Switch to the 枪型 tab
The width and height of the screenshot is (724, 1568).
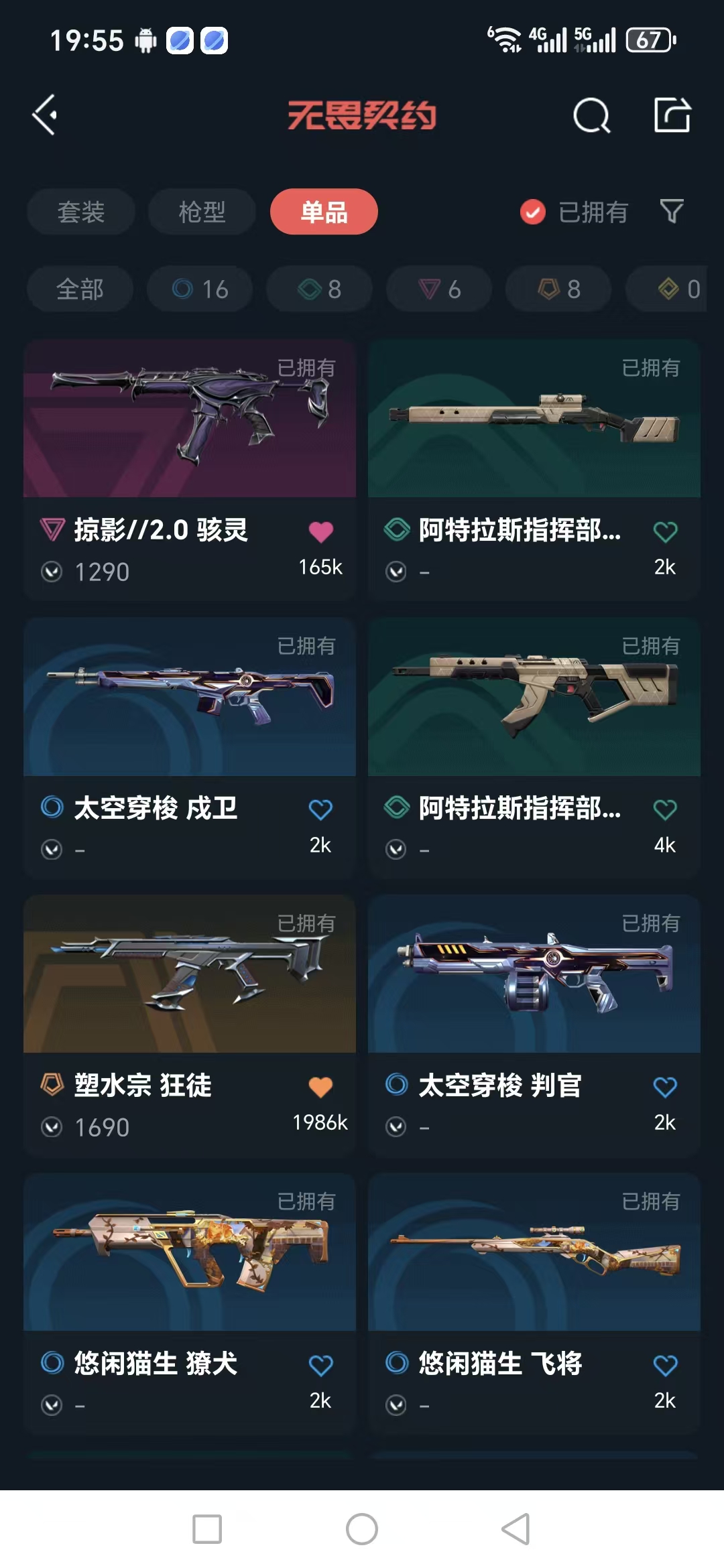point(202,212)
